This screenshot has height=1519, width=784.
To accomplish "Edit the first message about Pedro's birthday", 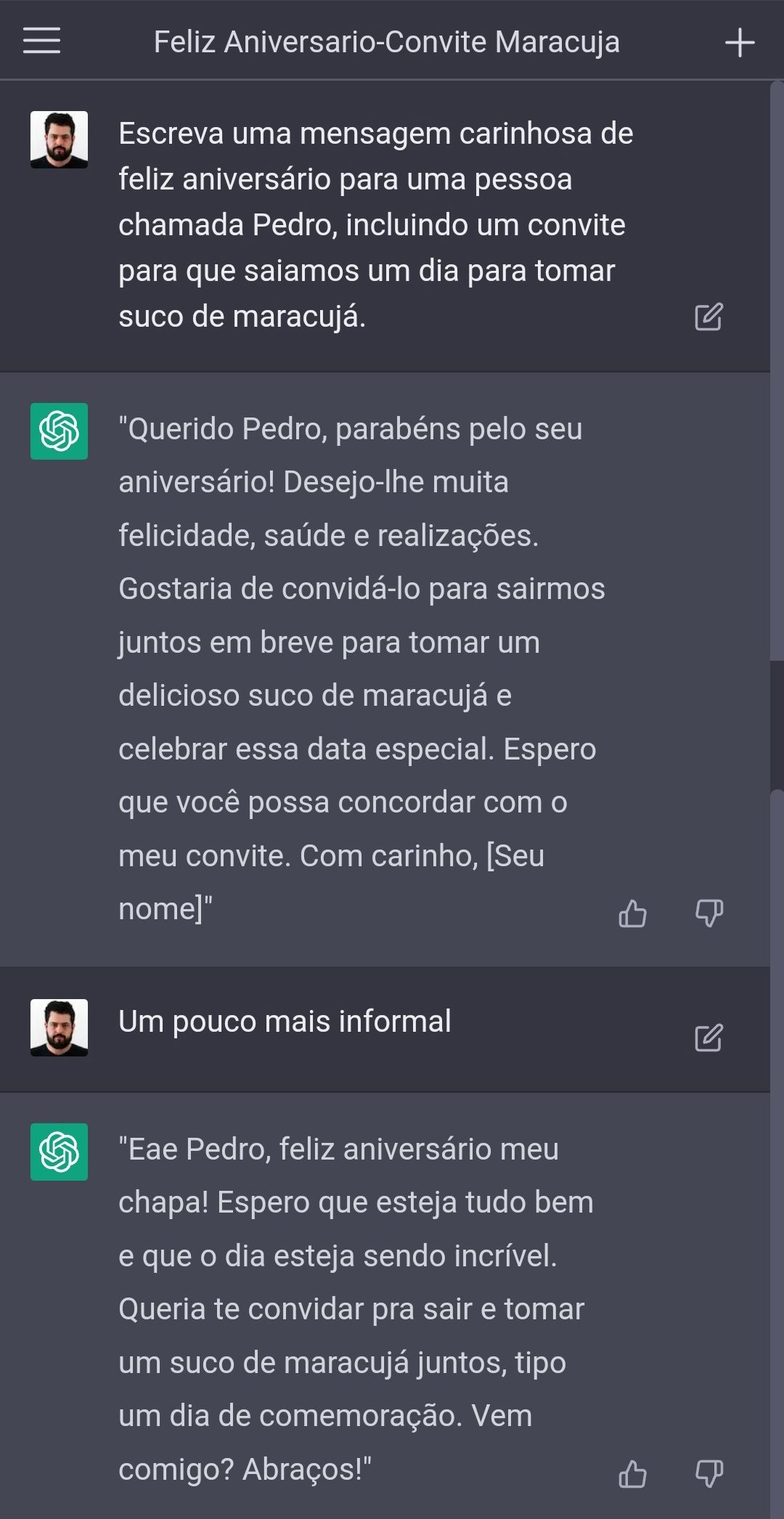I will [x=709, y=317].
